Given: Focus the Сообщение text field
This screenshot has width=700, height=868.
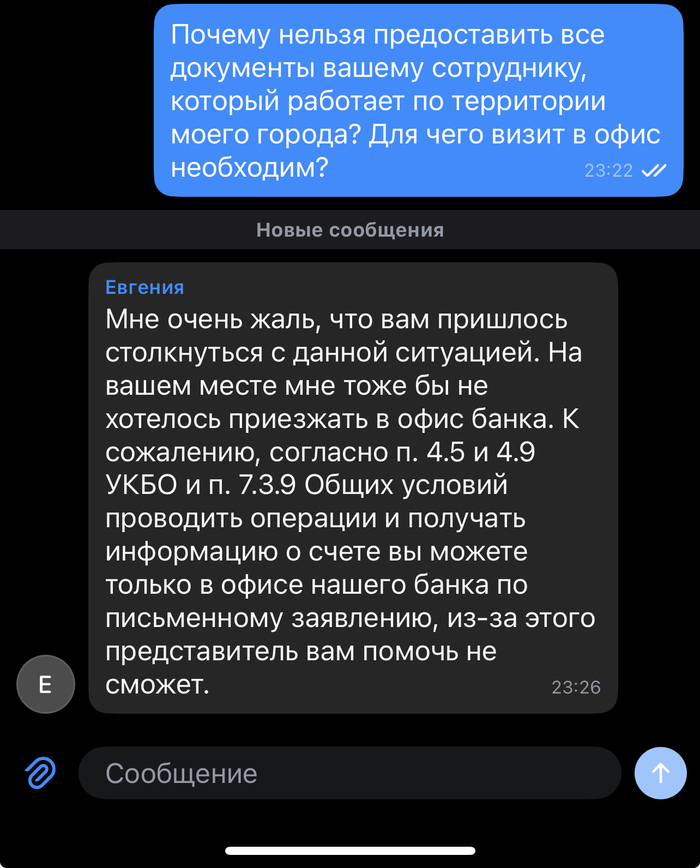Looking at the screenshot, I should point(350,773).
